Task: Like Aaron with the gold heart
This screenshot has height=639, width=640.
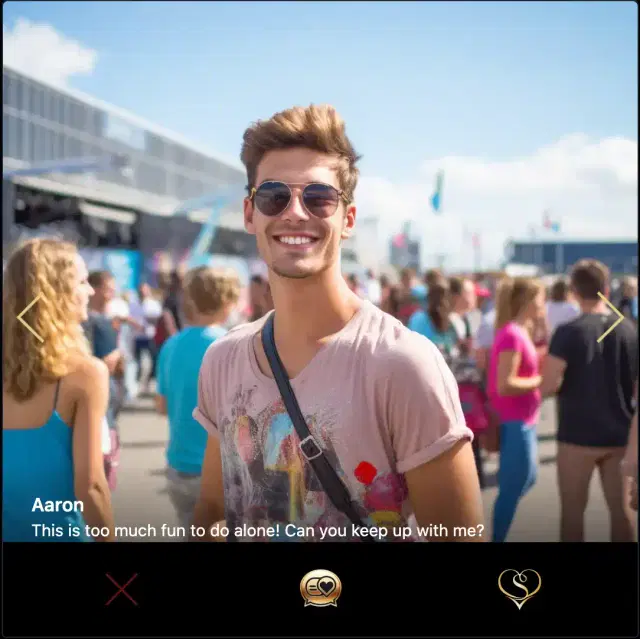Action: 519,588
